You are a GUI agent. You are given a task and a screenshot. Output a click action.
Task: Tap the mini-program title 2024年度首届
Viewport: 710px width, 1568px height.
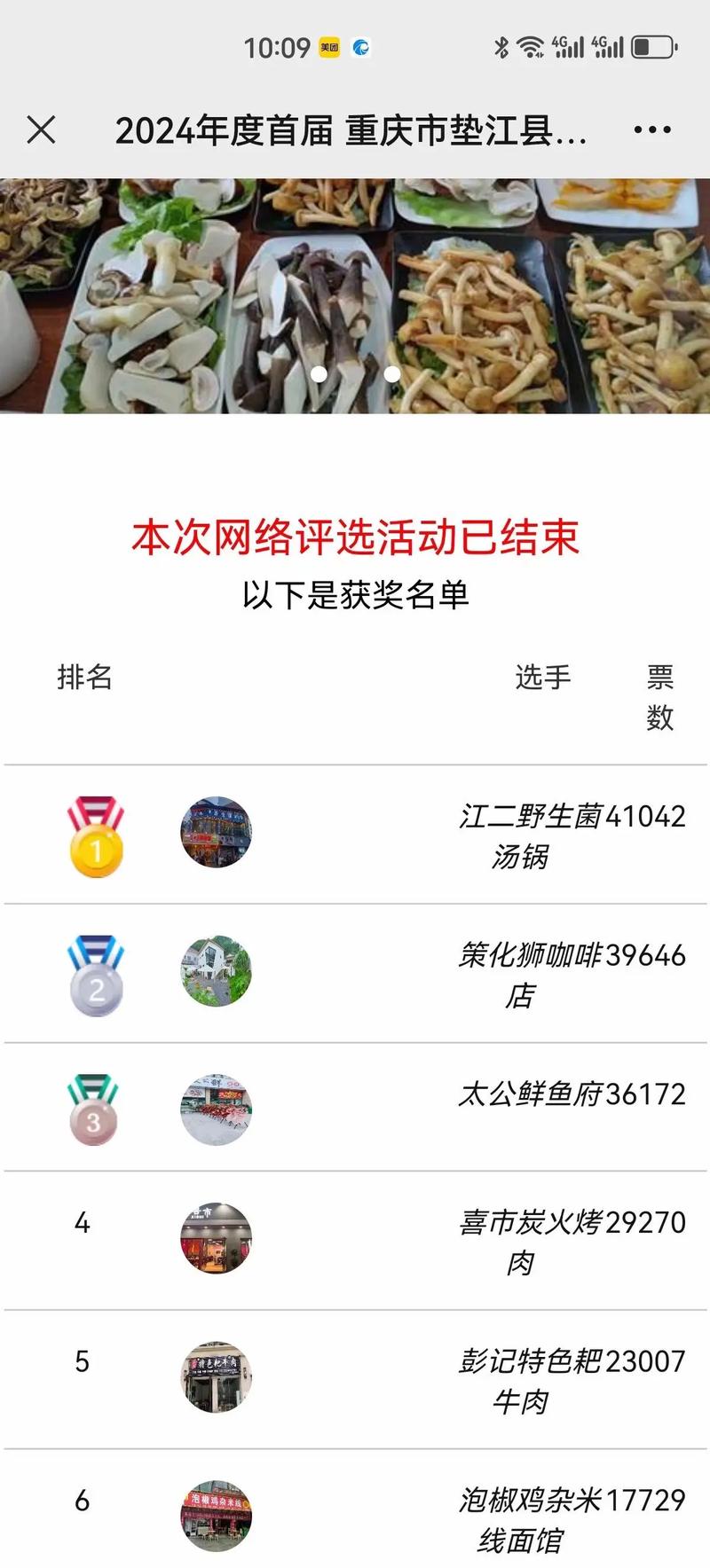click(353, 129)
